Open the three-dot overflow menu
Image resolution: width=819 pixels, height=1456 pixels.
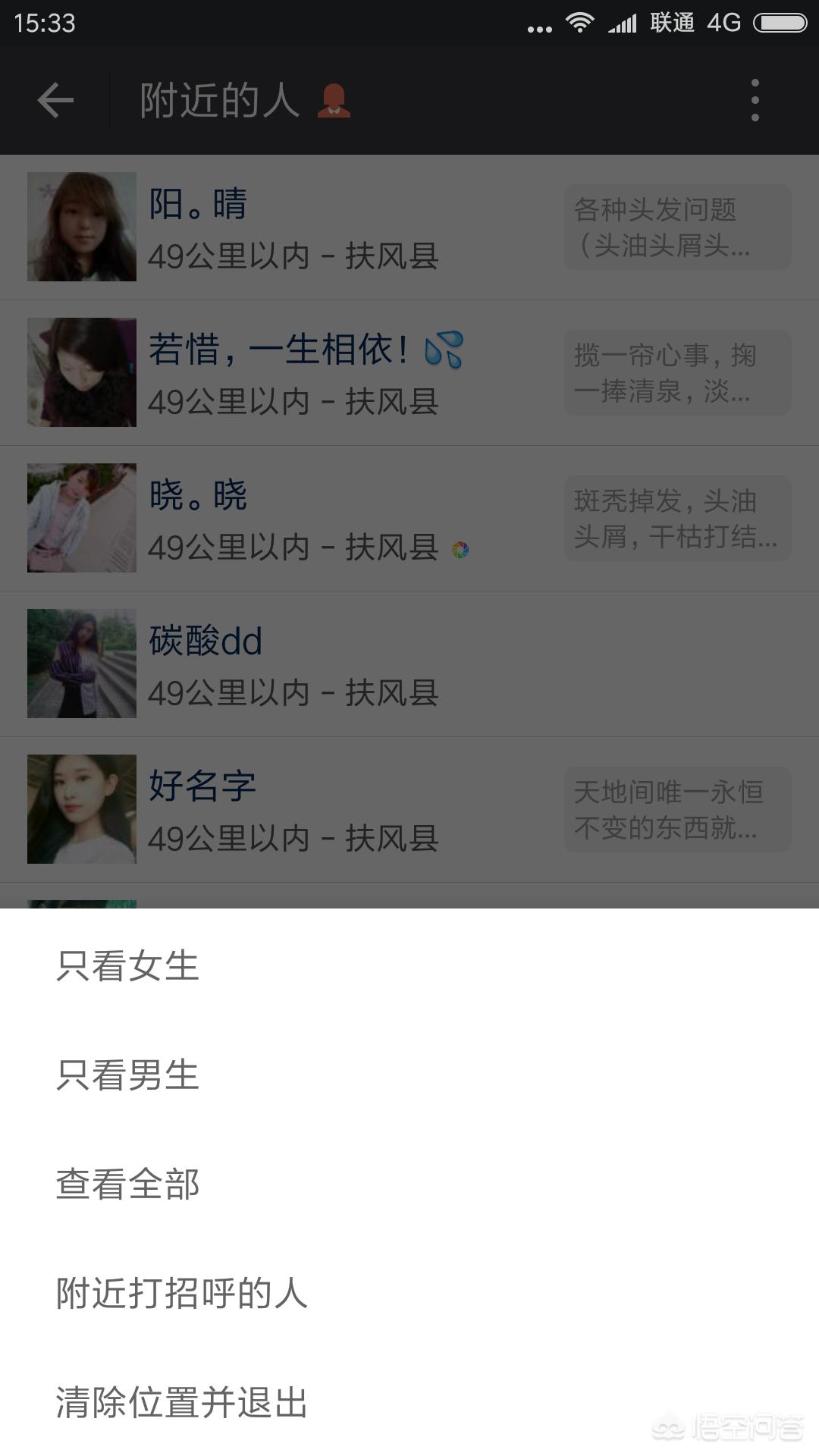[755, 100]
